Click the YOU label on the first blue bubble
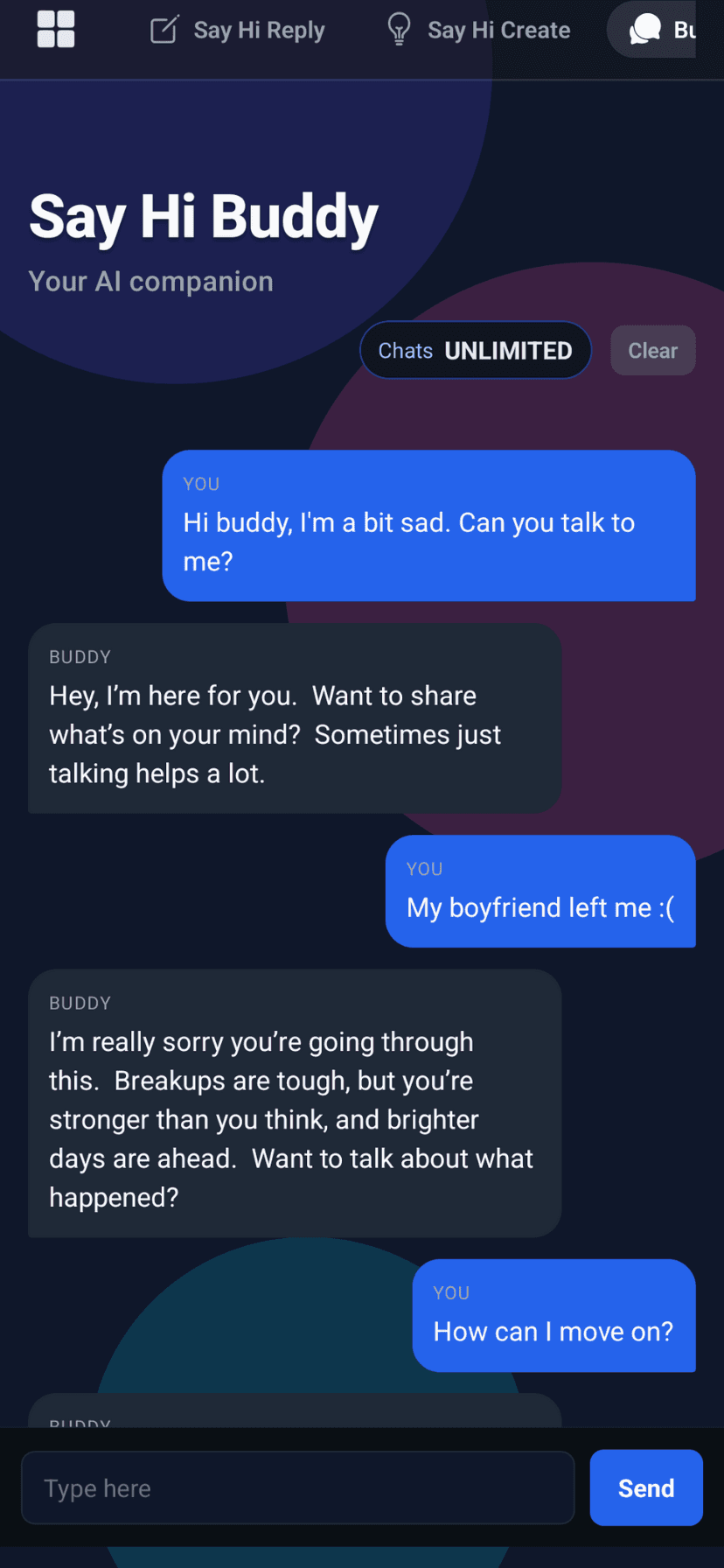Viewport: 724px width, 1568px height. (201, 484)
